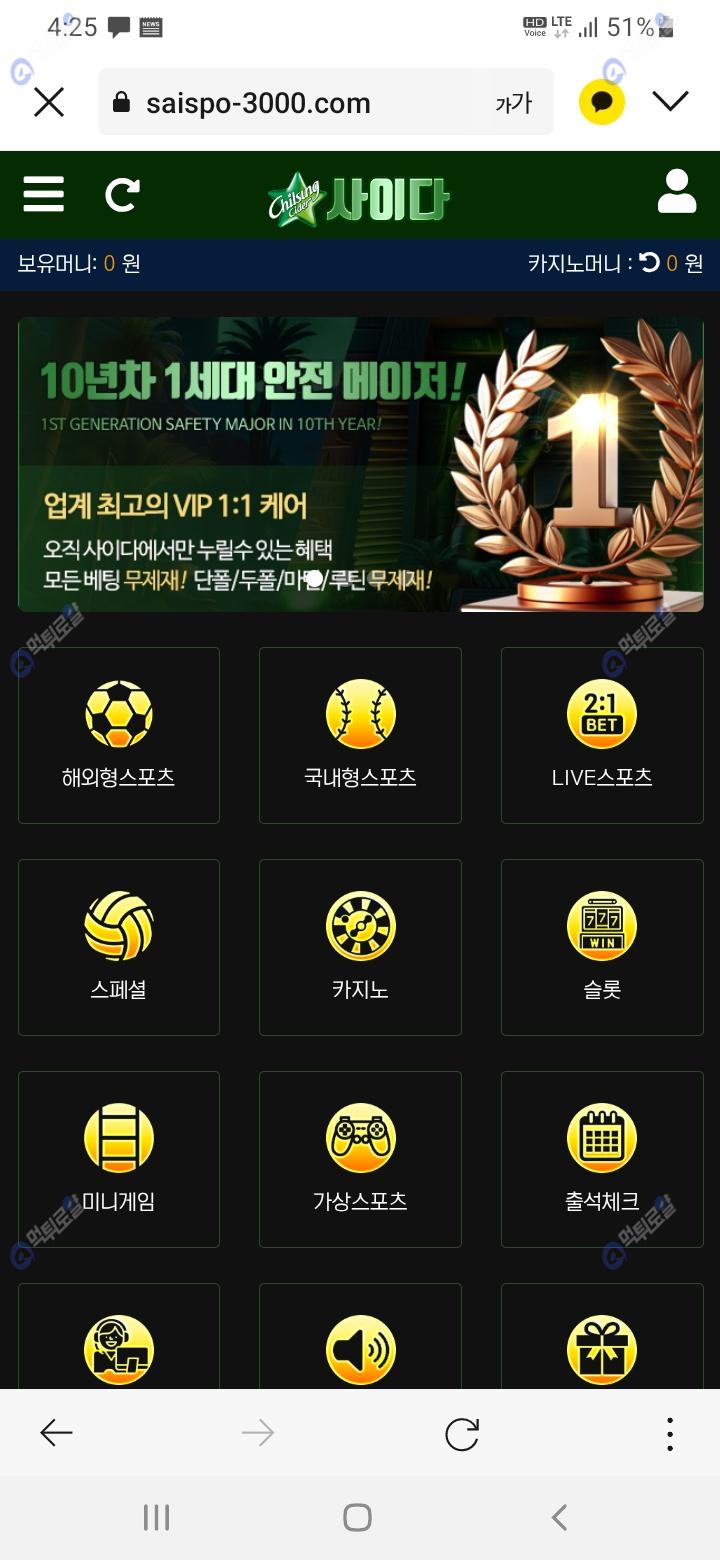720x1560 pixels.
Task: Share via the yellow KakaoTalk chat icon
Action: coord(601,102)
